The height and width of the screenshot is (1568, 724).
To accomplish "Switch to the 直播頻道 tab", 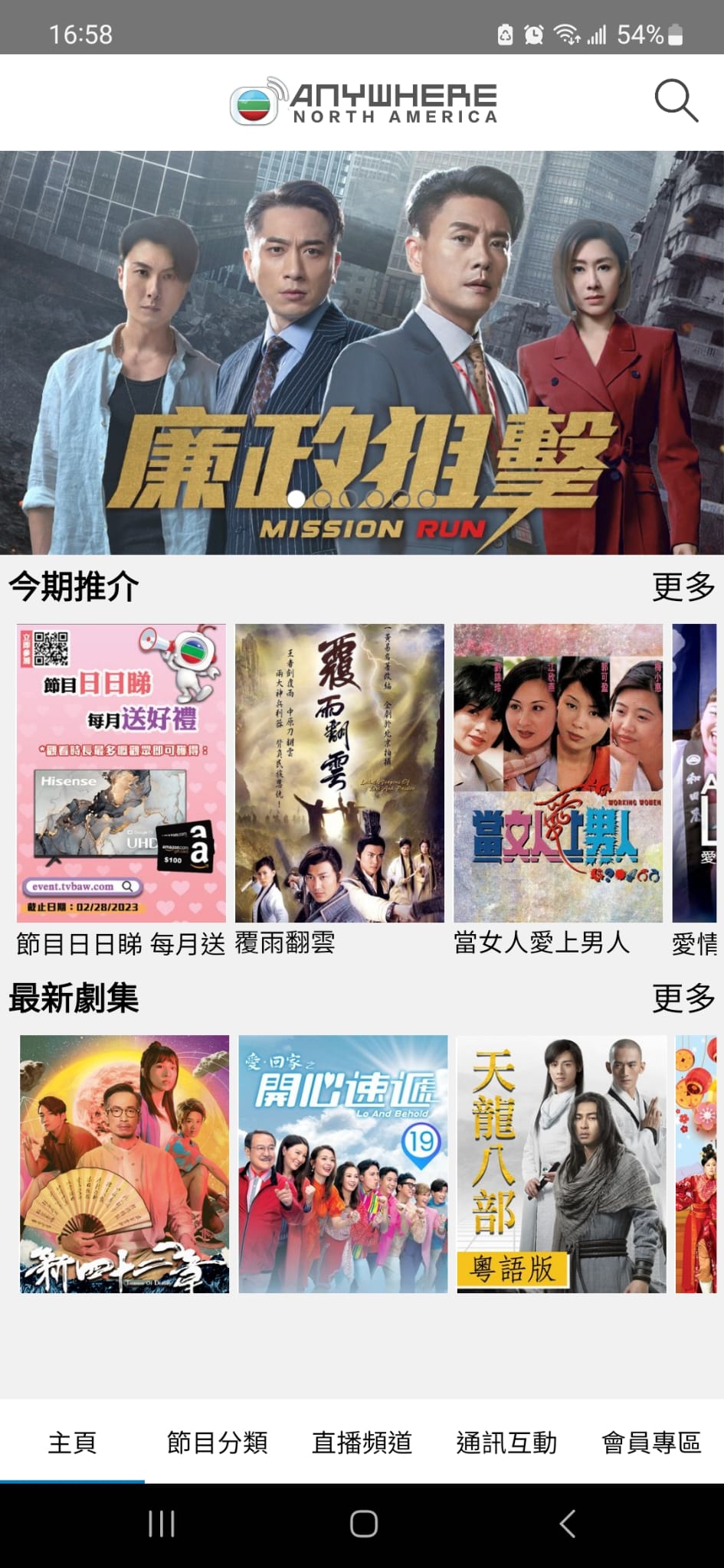I will pyautogui.click(x=362, y=1442).
